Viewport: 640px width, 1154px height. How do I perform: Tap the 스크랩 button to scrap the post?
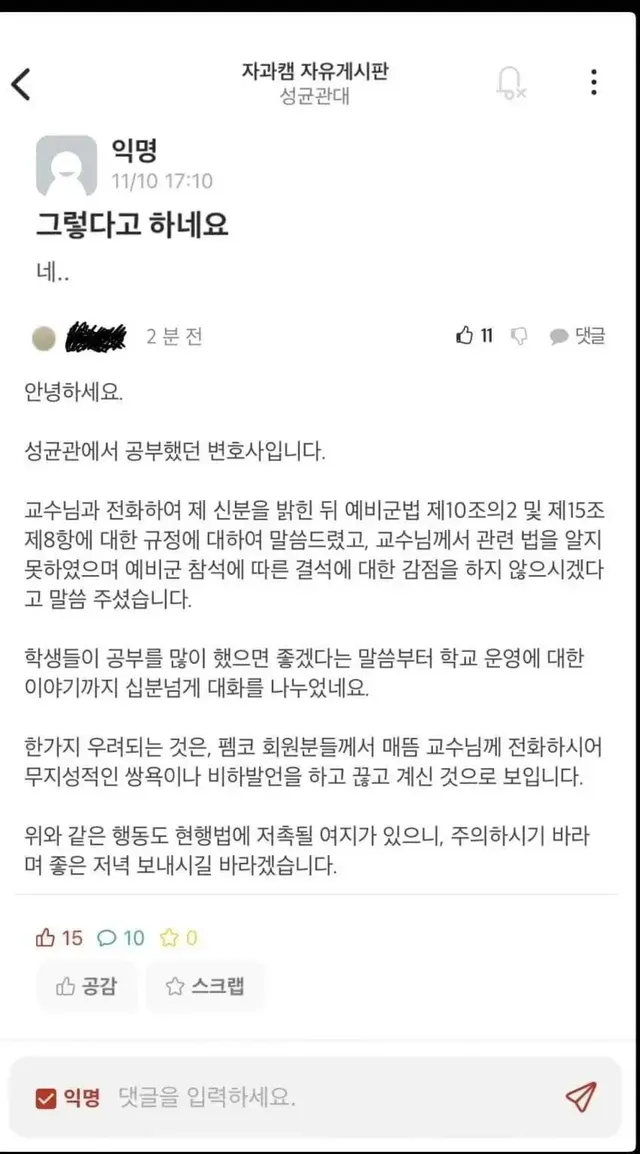(205, 987)
